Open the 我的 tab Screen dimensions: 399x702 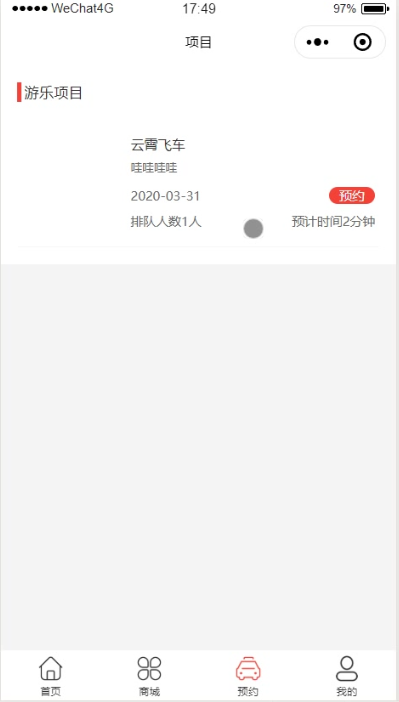347,676
